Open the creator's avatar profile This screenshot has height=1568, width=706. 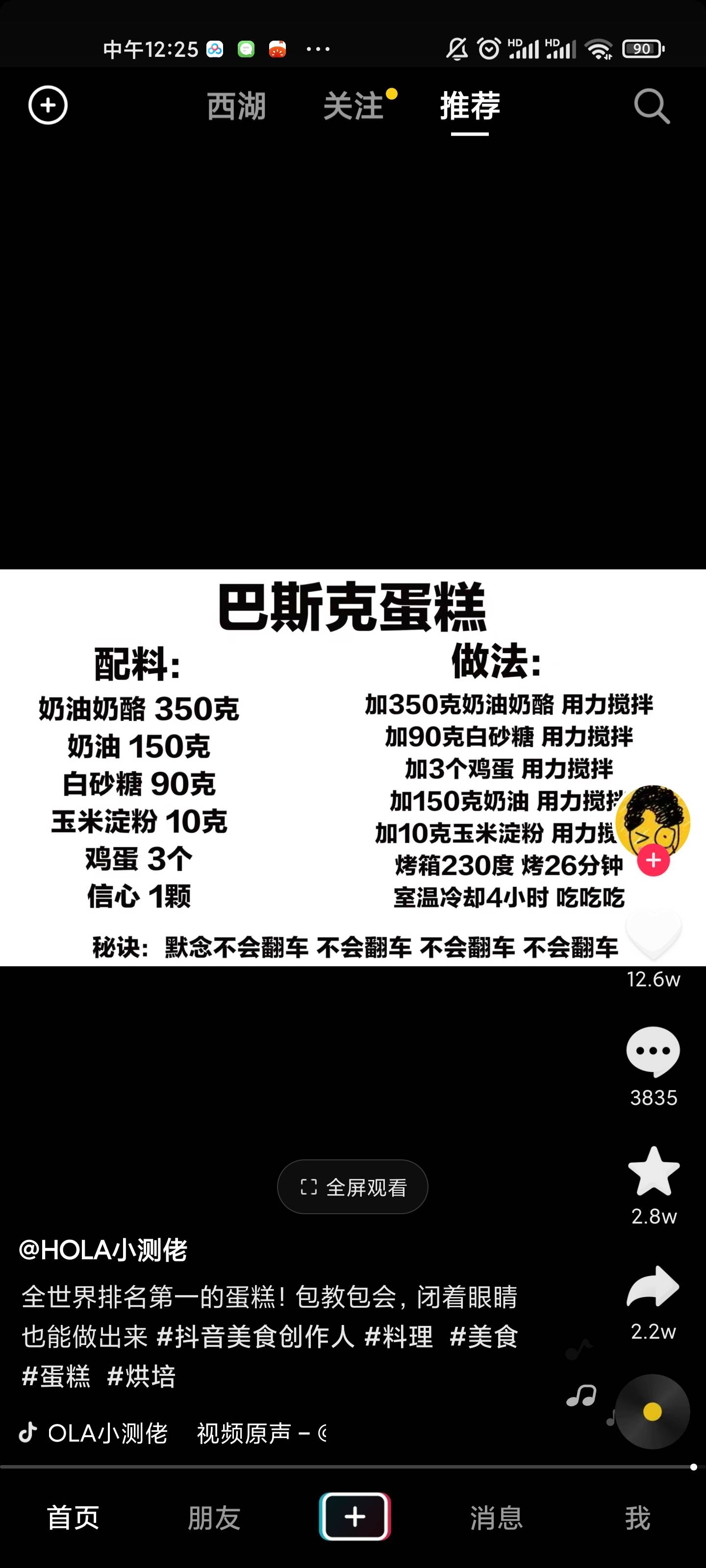653,819
